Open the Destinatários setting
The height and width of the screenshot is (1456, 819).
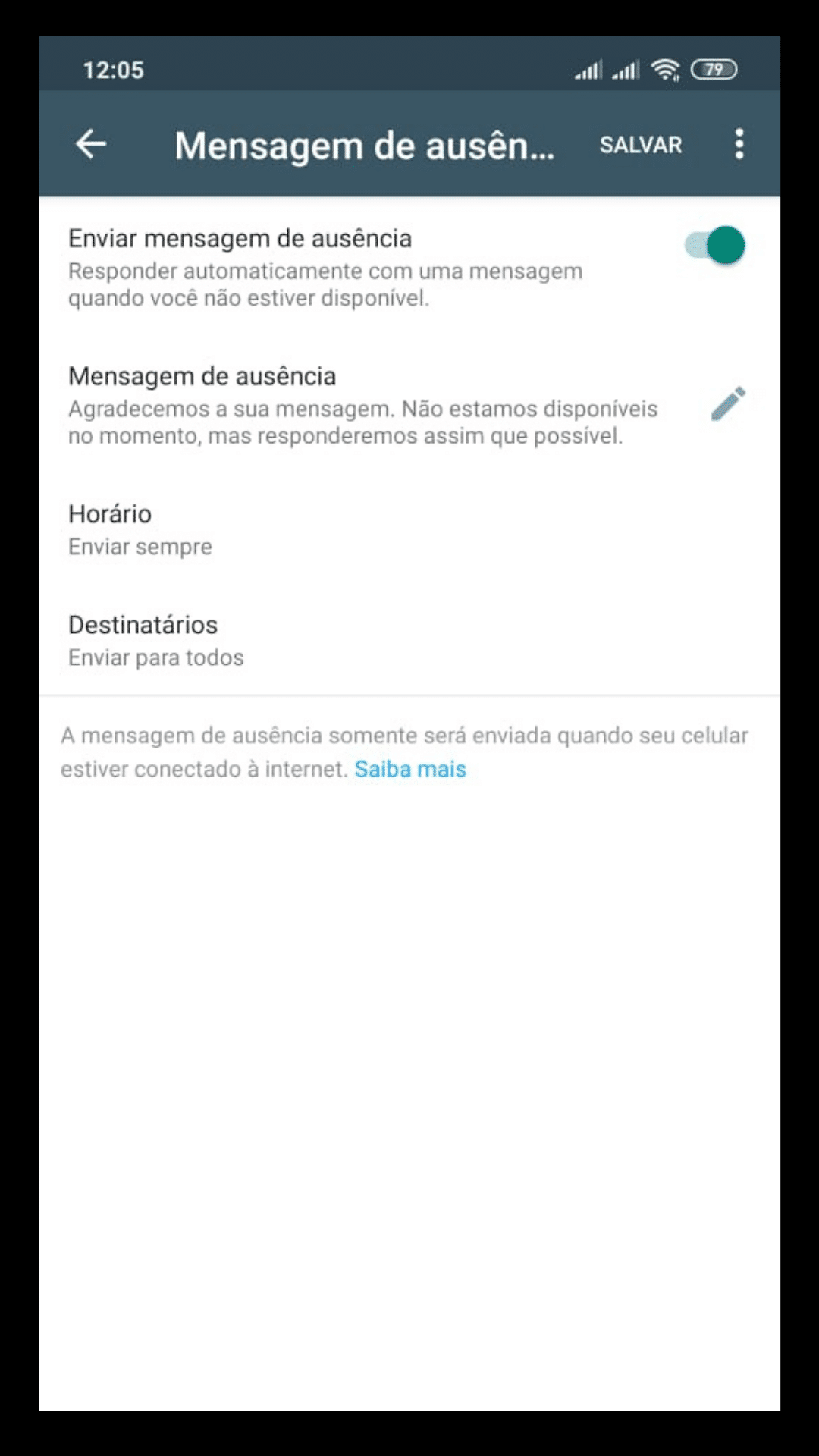pos(409,640)
